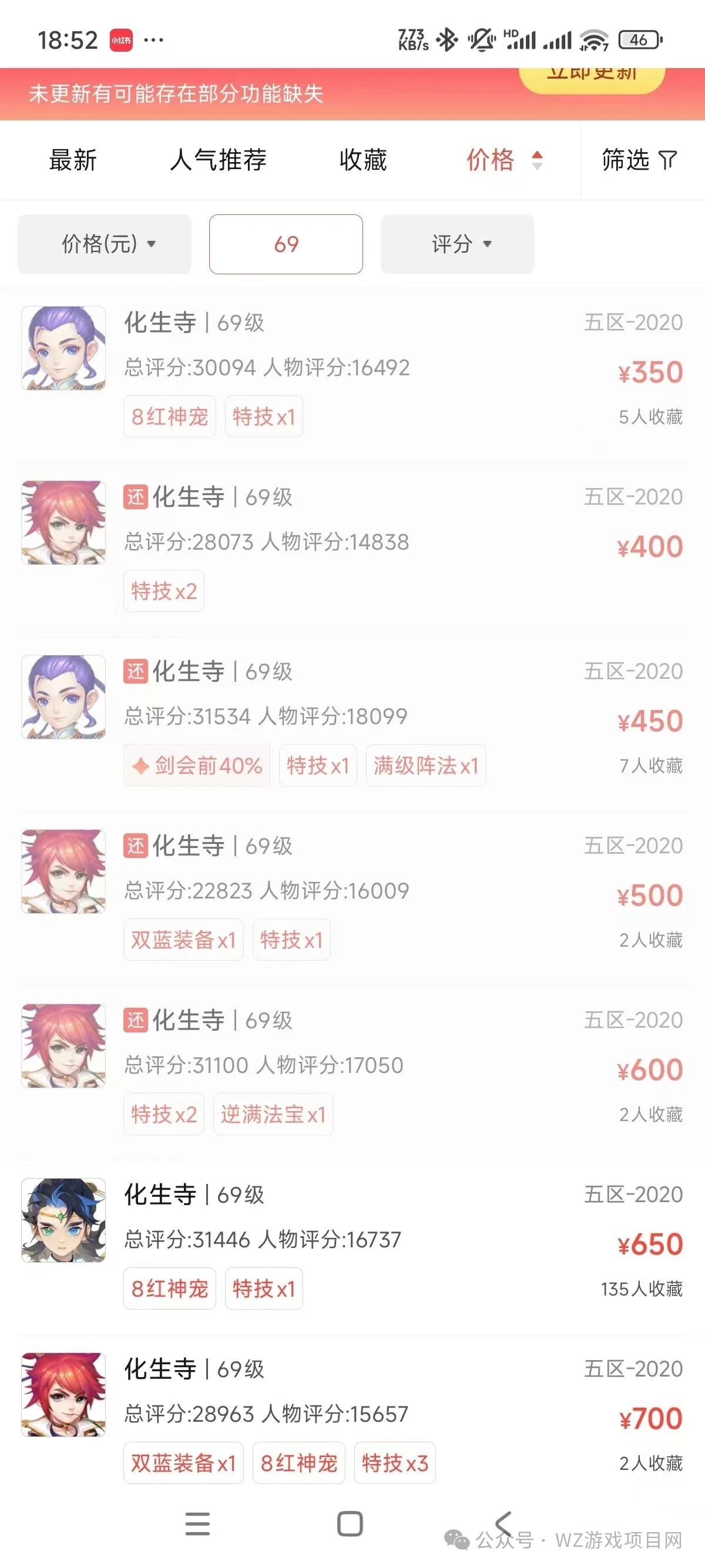Open the 价格(元) dropdown
The width and height of the screenshot is (705, 1568).
coord(105,244)
